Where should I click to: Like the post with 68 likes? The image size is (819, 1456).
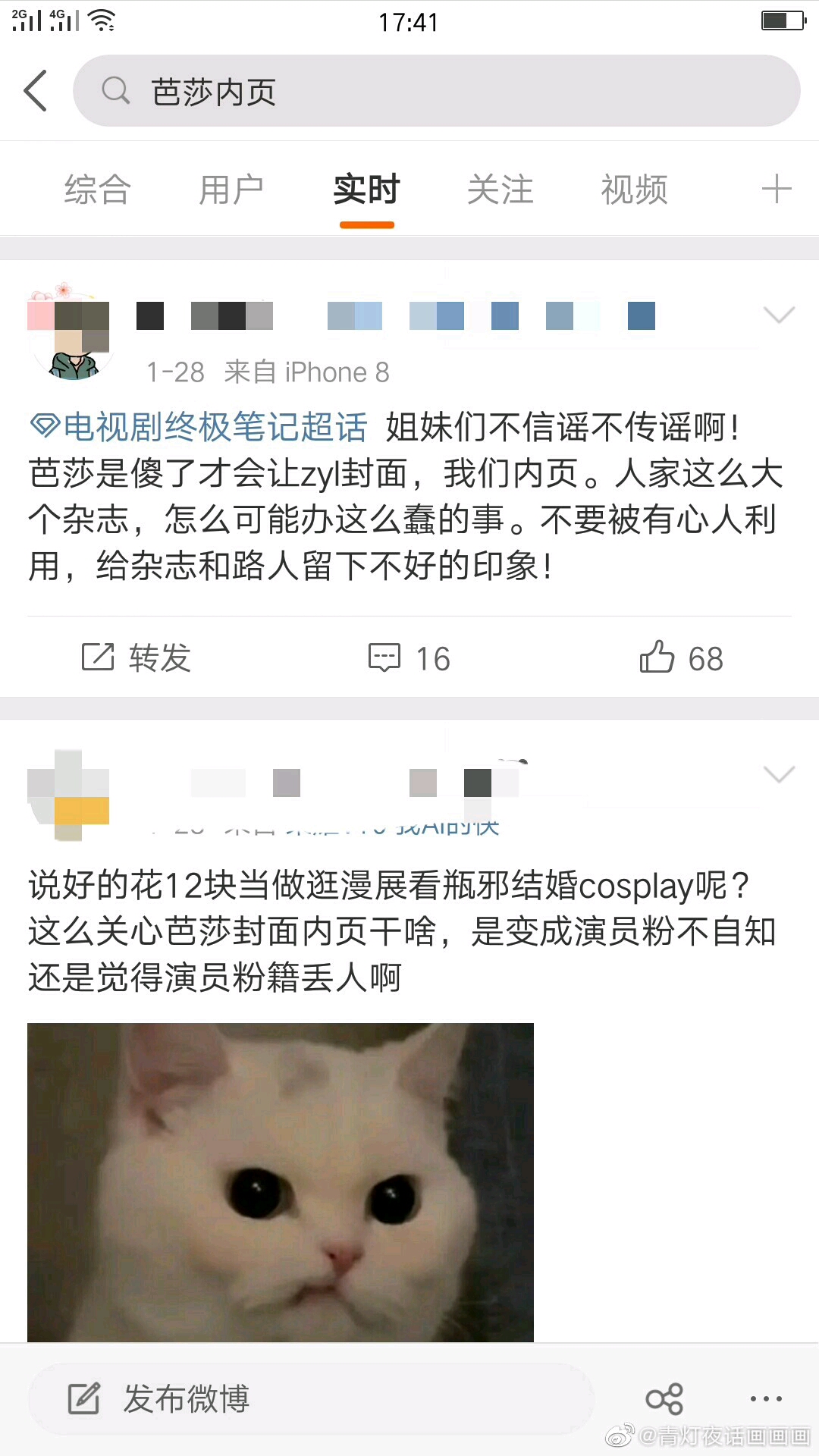(681, 657)
